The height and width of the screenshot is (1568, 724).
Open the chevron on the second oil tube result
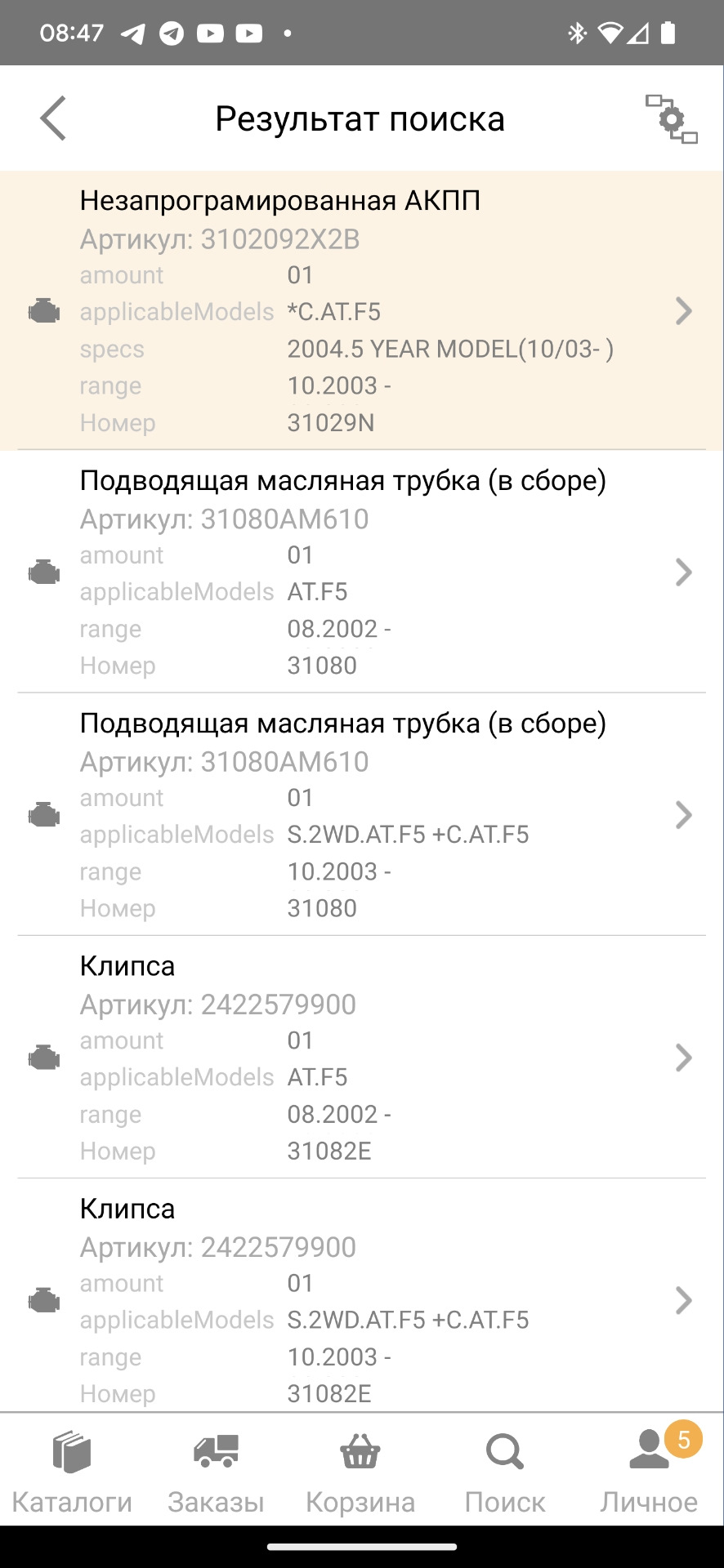(x=683, y=814)
